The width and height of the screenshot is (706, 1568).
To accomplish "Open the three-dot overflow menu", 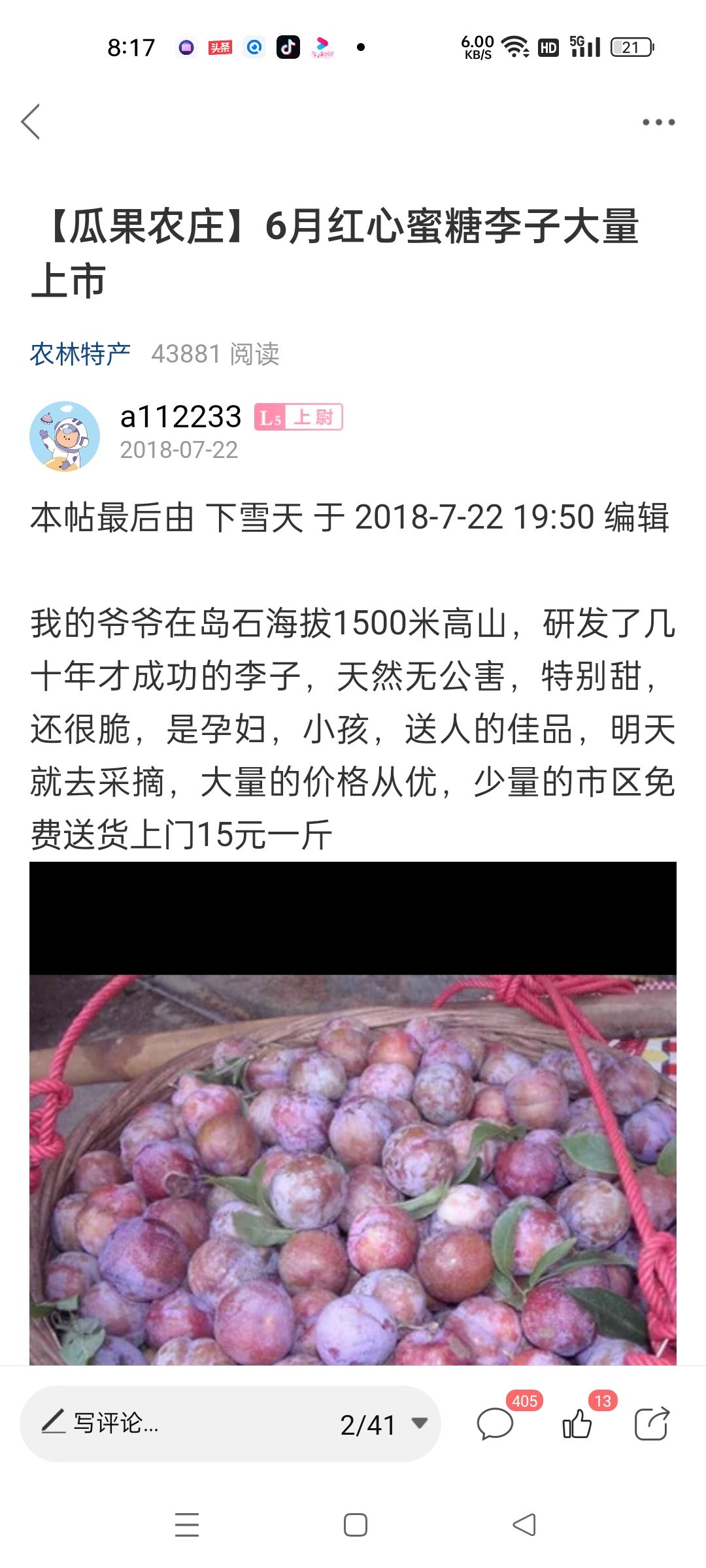I will click(x=658, y=122).
